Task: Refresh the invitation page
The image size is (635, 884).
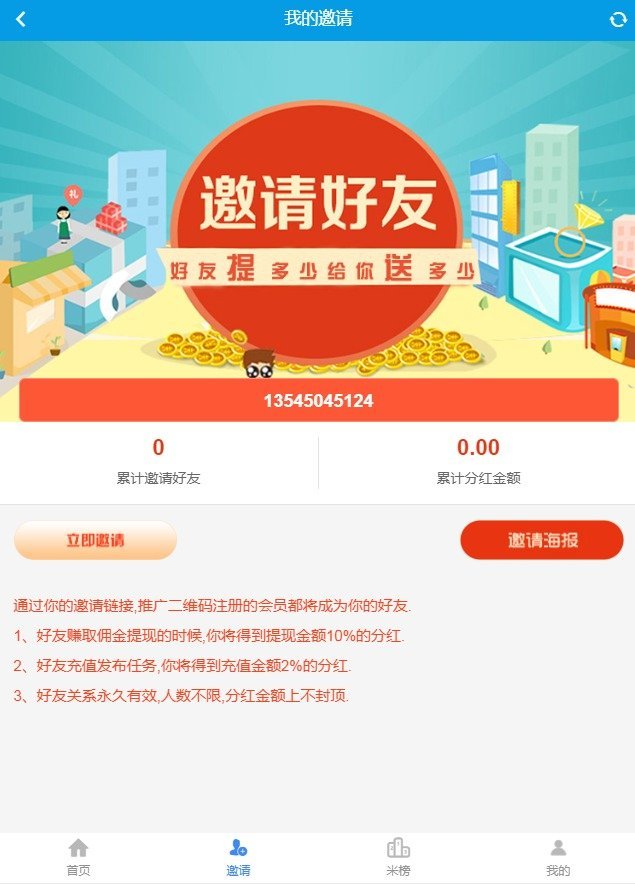Action: 617,19
